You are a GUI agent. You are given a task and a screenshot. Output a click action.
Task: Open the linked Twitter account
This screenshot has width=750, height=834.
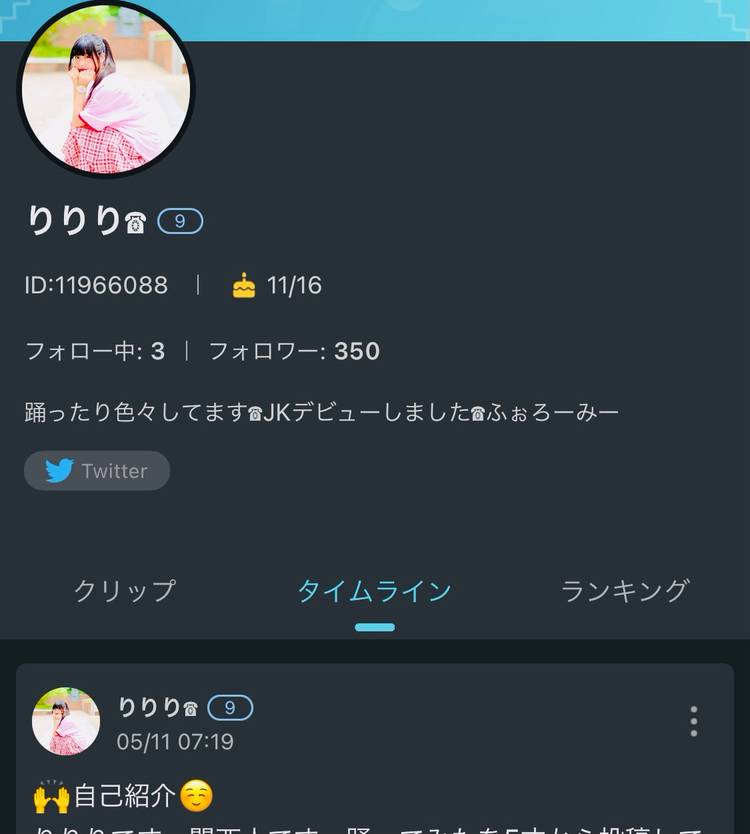coord(97,471)
